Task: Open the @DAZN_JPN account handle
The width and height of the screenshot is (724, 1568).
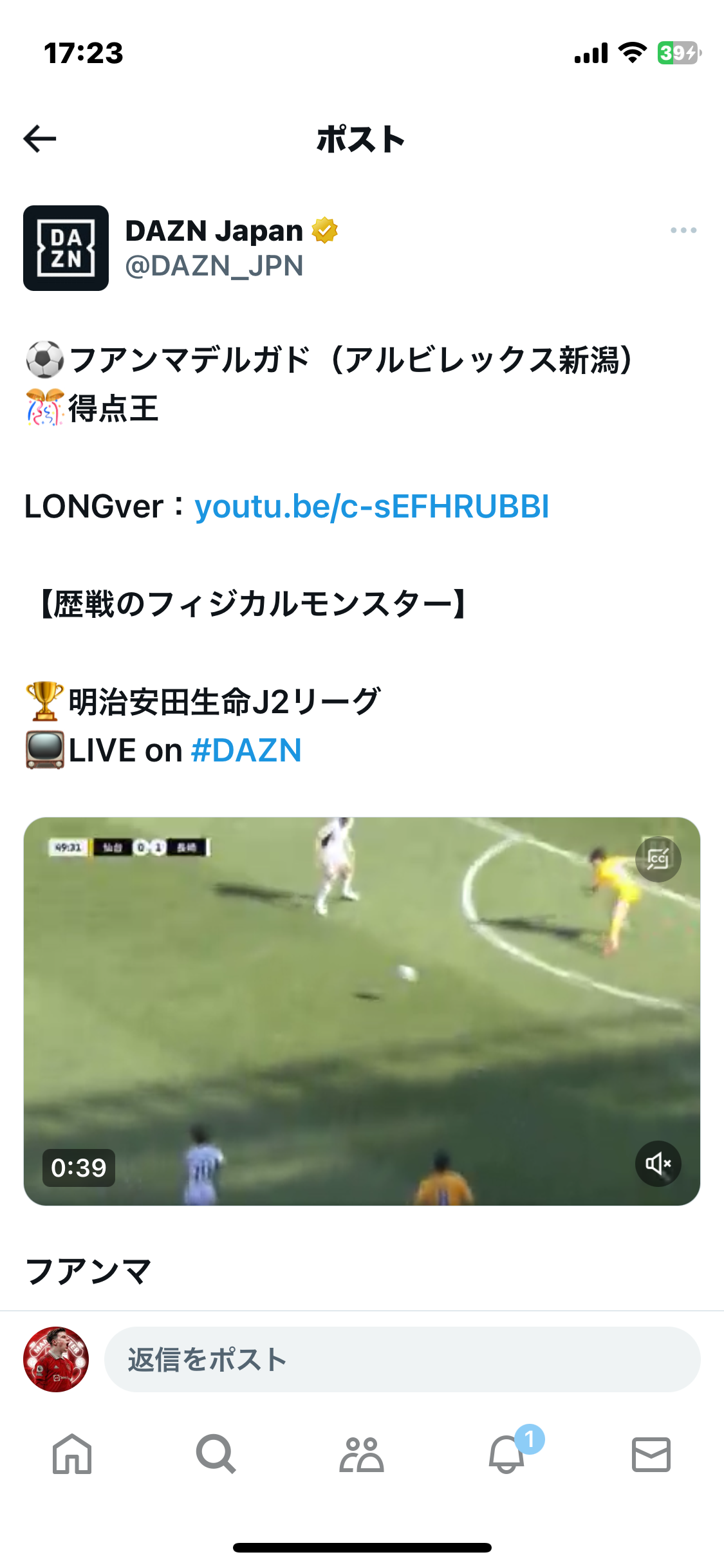Action: pyautogui.click(x=214, y=266)
